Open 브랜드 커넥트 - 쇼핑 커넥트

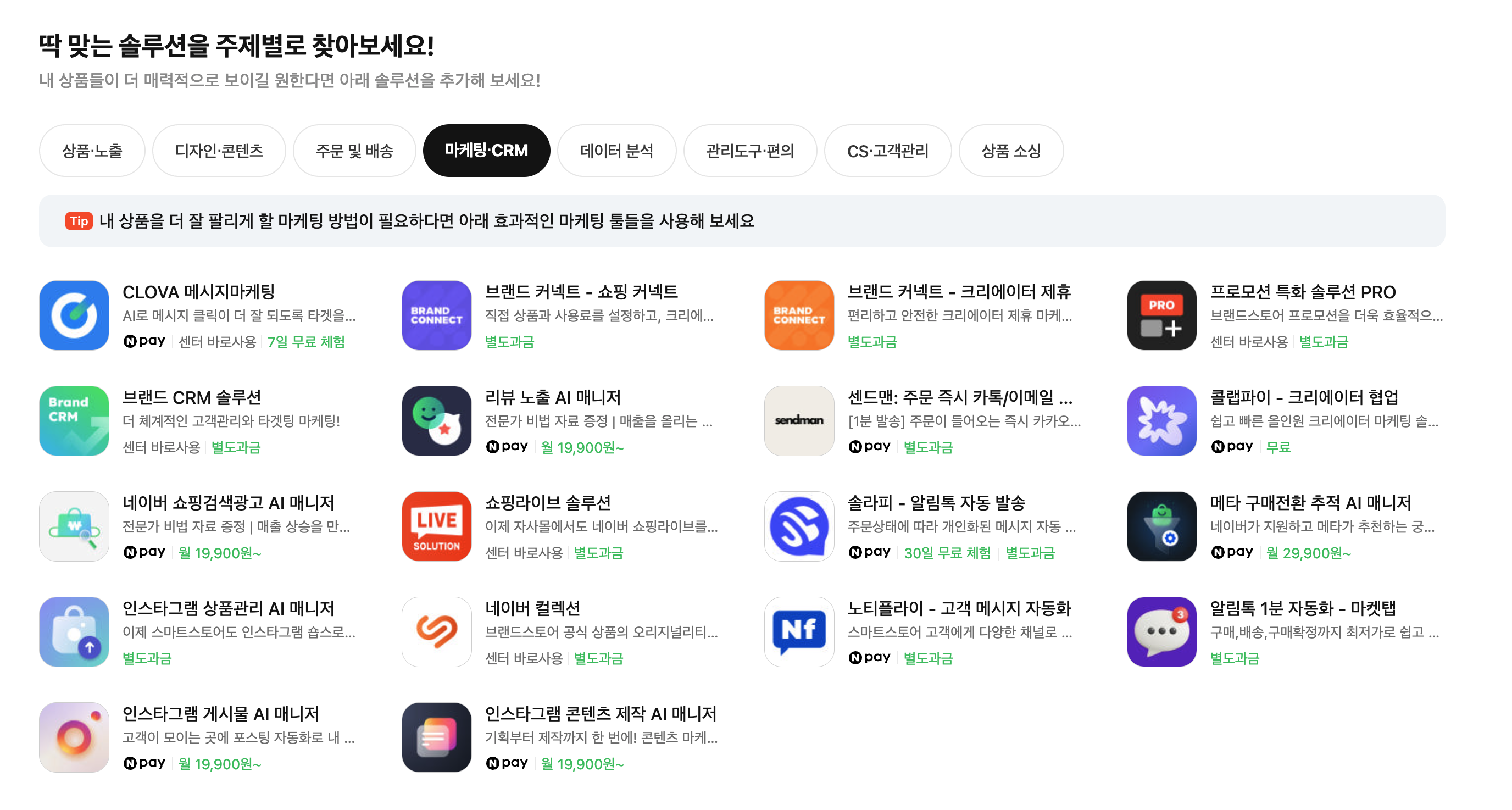click(581, 292)
